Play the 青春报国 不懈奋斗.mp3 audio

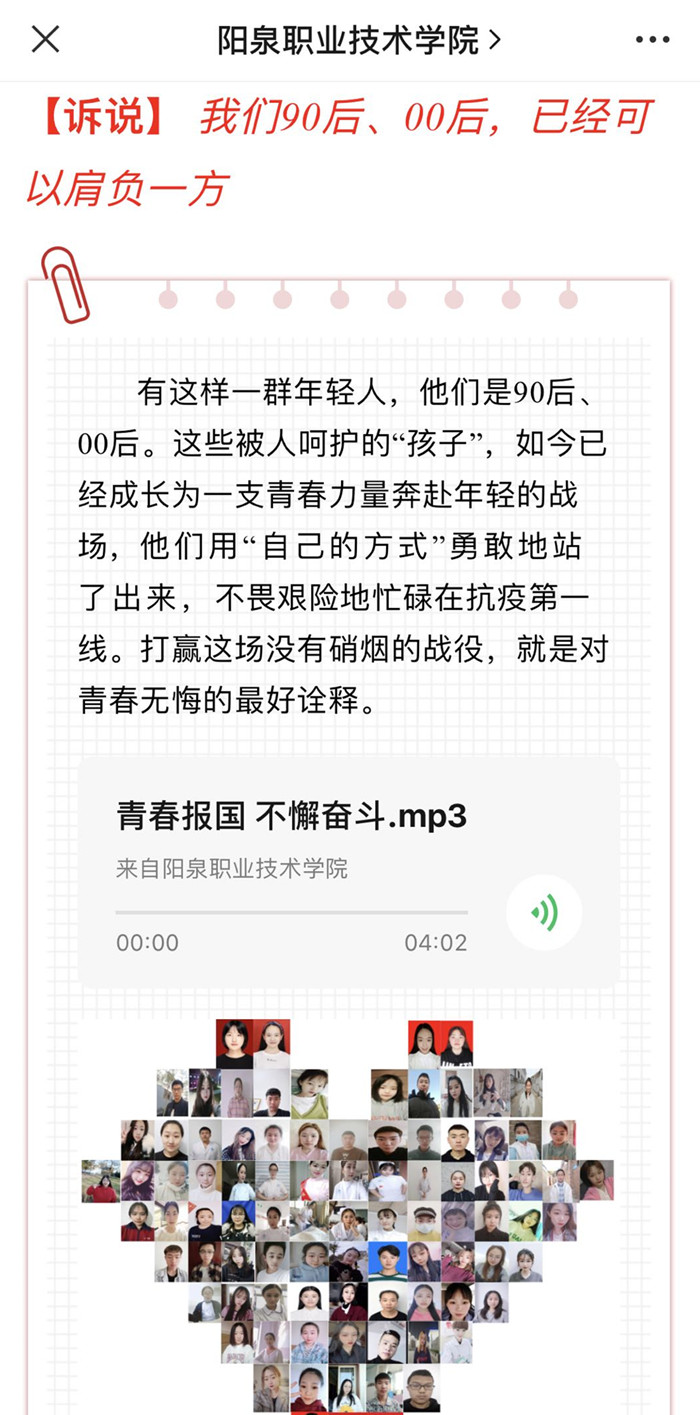click(x=544, y=912)
